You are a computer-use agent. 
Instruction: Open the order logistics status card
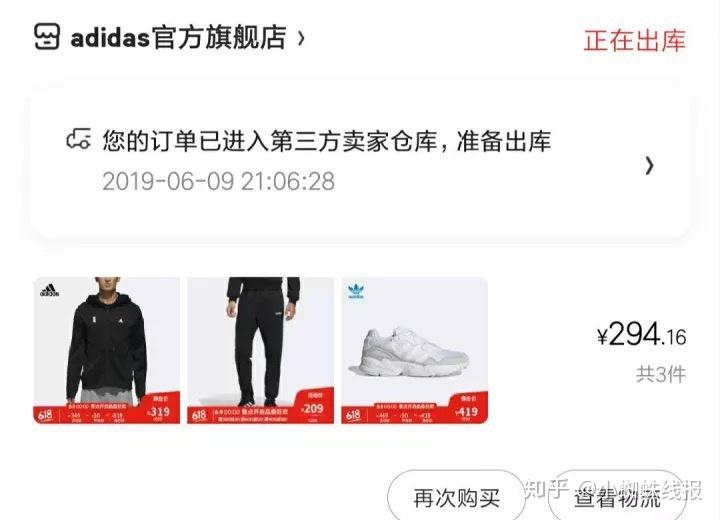pos(360,162)
